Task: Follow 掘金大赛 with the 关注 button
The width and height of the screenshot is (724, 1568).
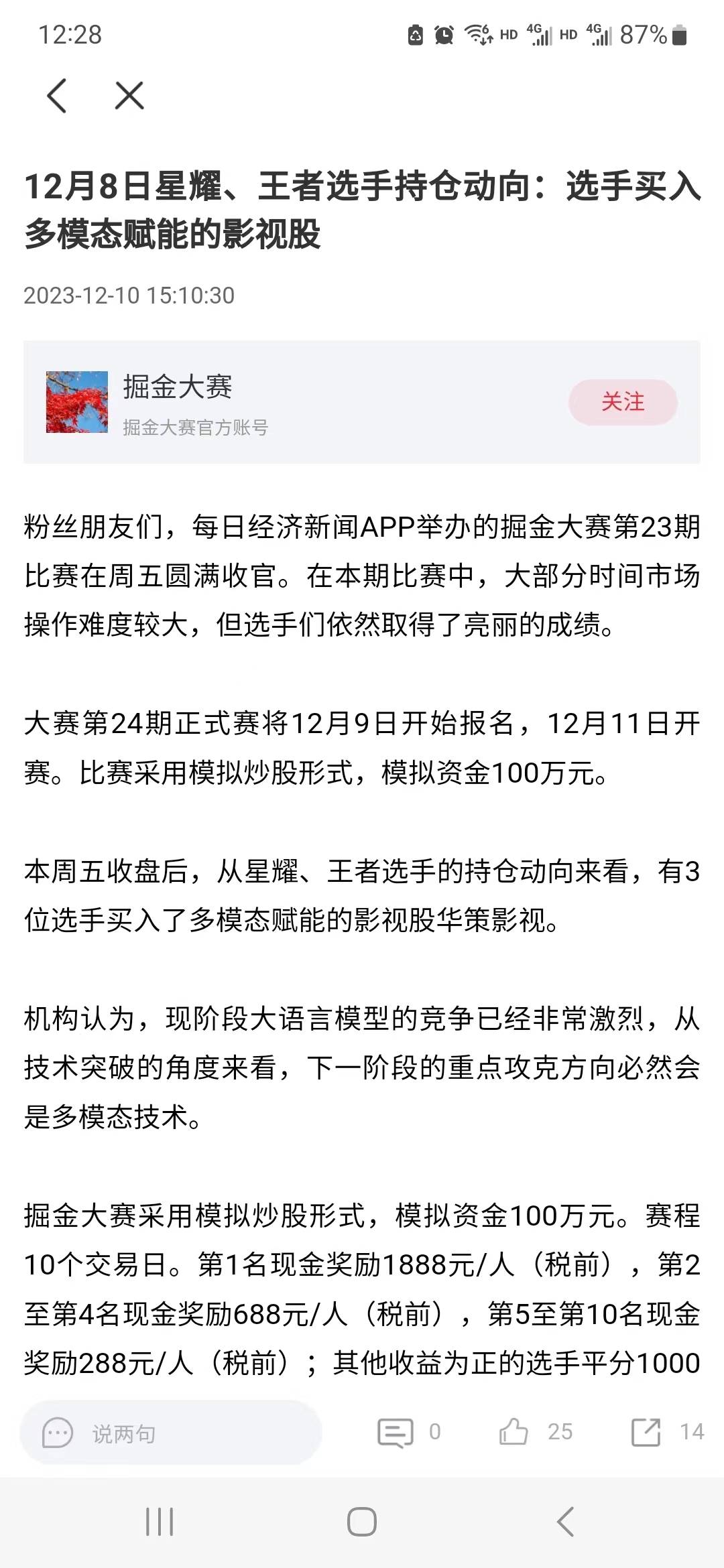Action: point(623,401)
